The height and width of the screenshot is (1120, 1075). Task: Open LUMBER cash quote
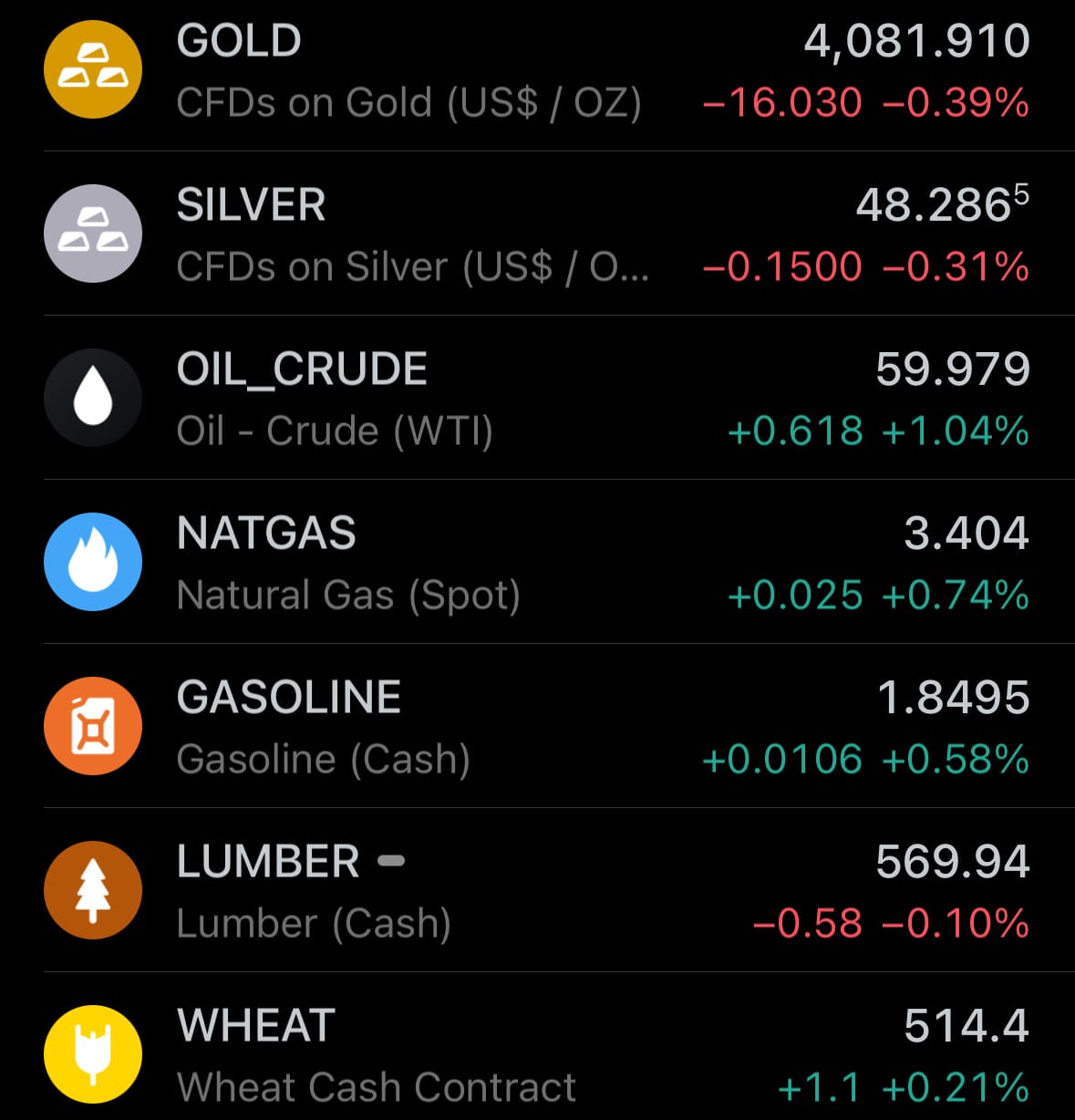coord(537,891)
